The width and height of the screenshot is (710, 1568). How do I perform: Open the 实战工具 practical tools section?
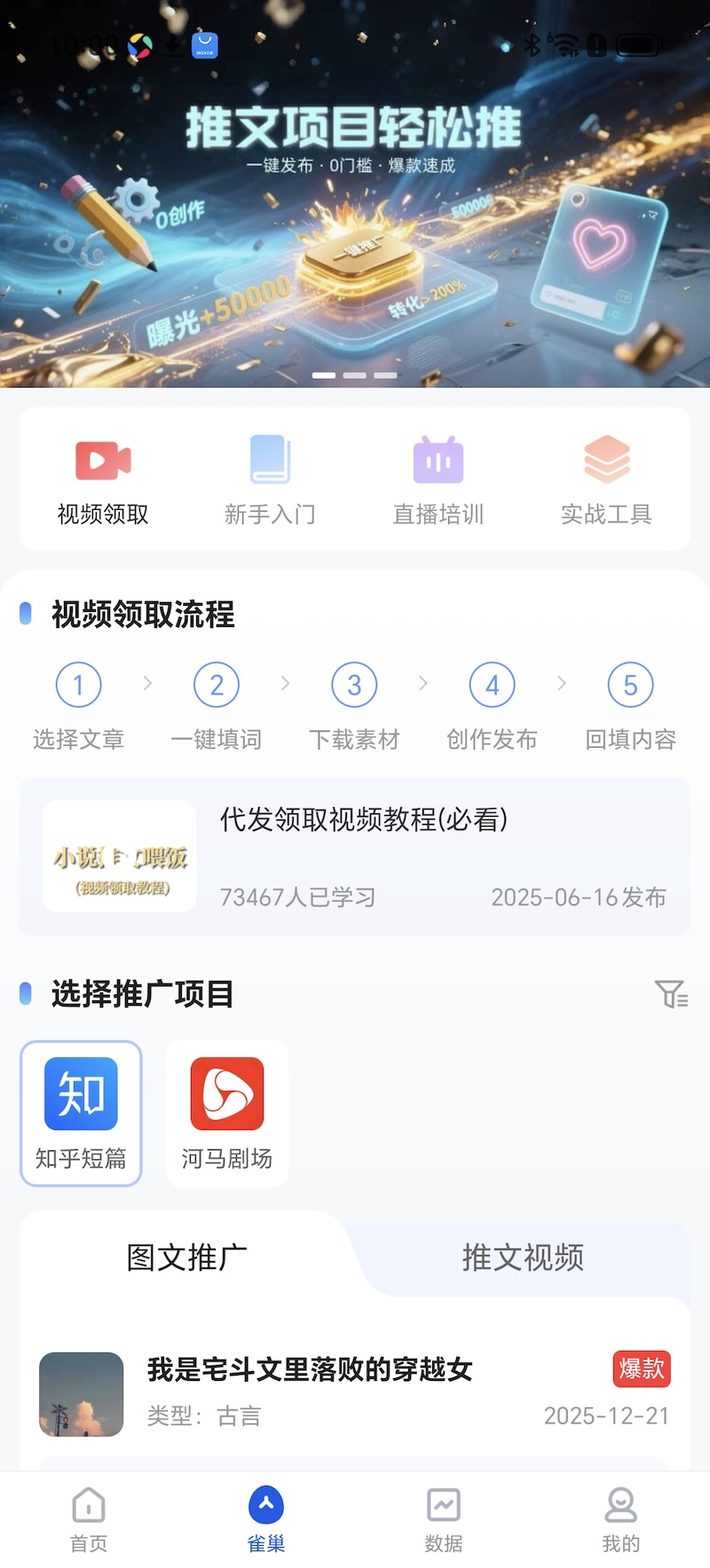(607, 479)
